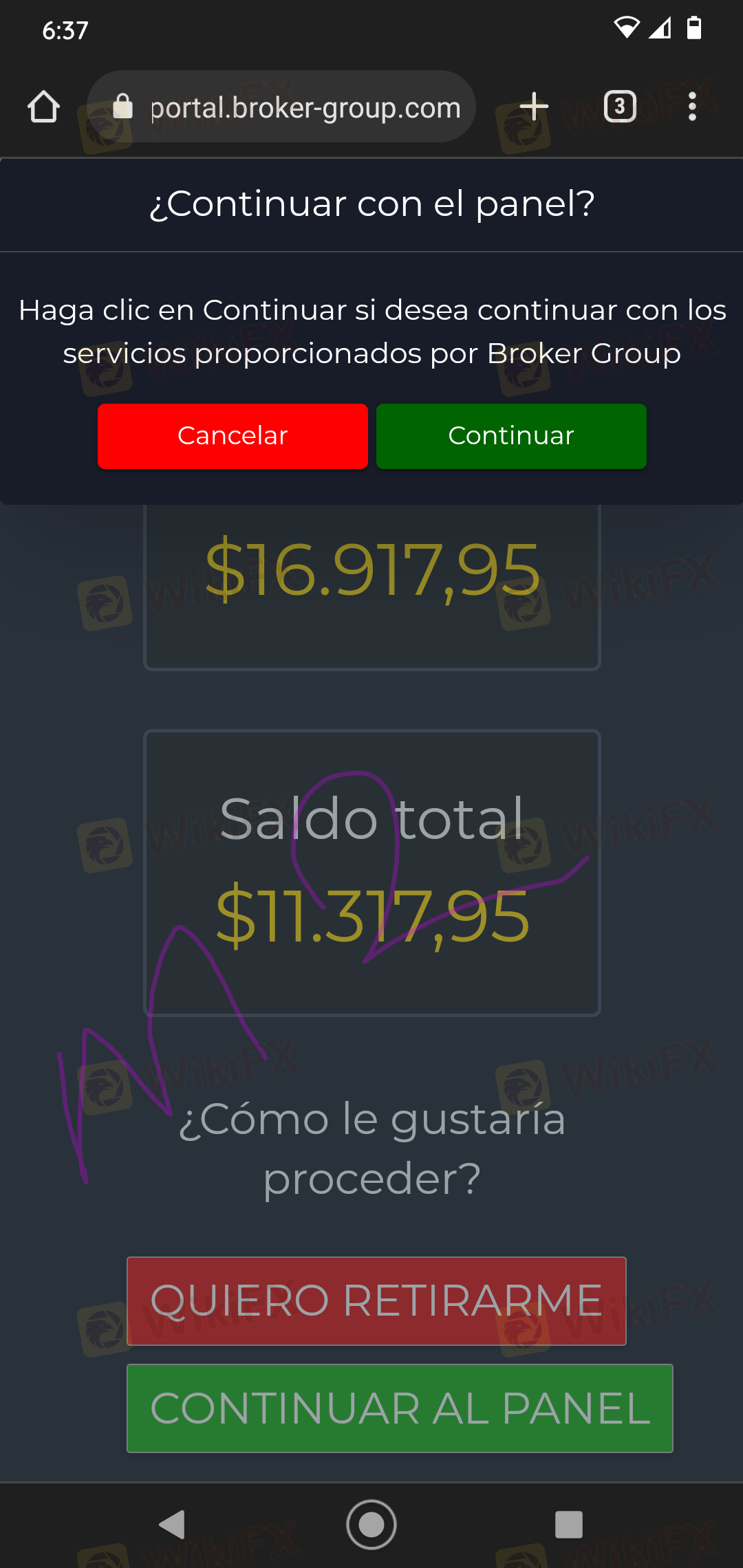Go back using the system back button
Image resolution: width=743 pixels, height=1568 pixels.
(x=172, y=1525)
